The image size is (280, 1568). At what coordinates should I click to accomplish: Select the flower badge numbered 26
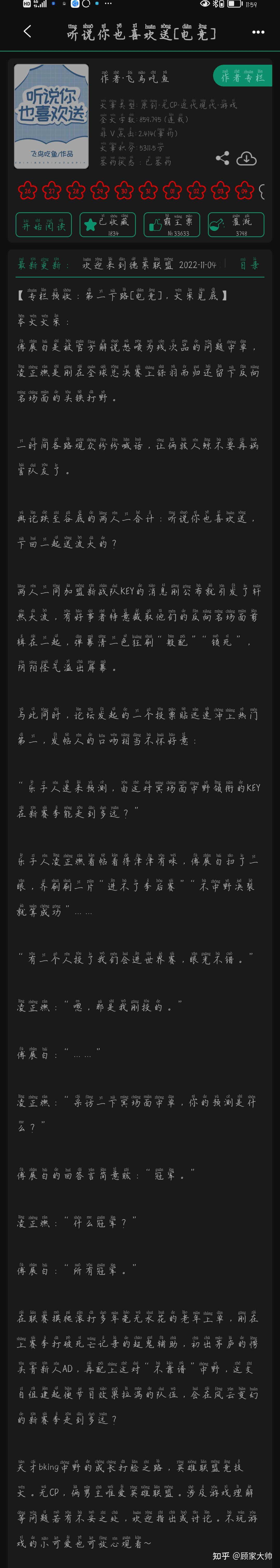pos(27,191)
